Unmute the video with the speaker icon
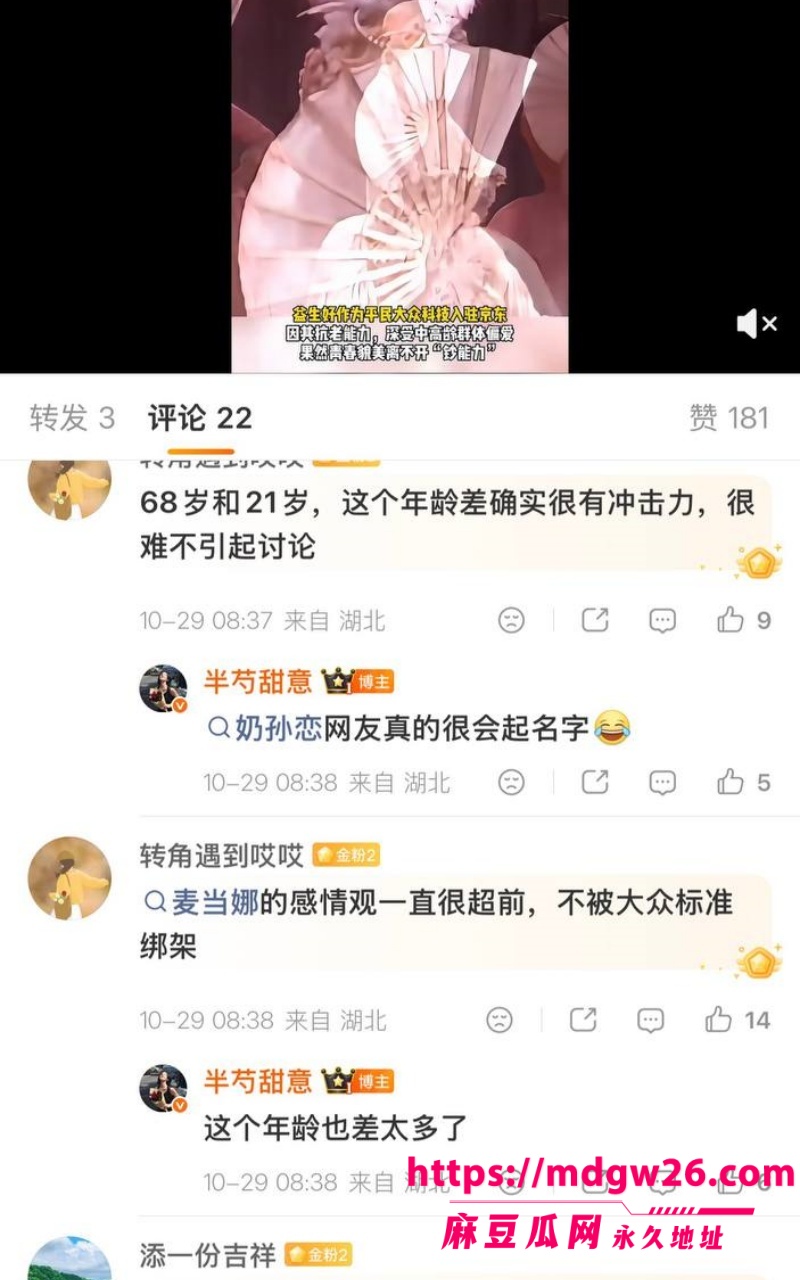This screenshot has height=1280, width=800. tap(756, 323)
